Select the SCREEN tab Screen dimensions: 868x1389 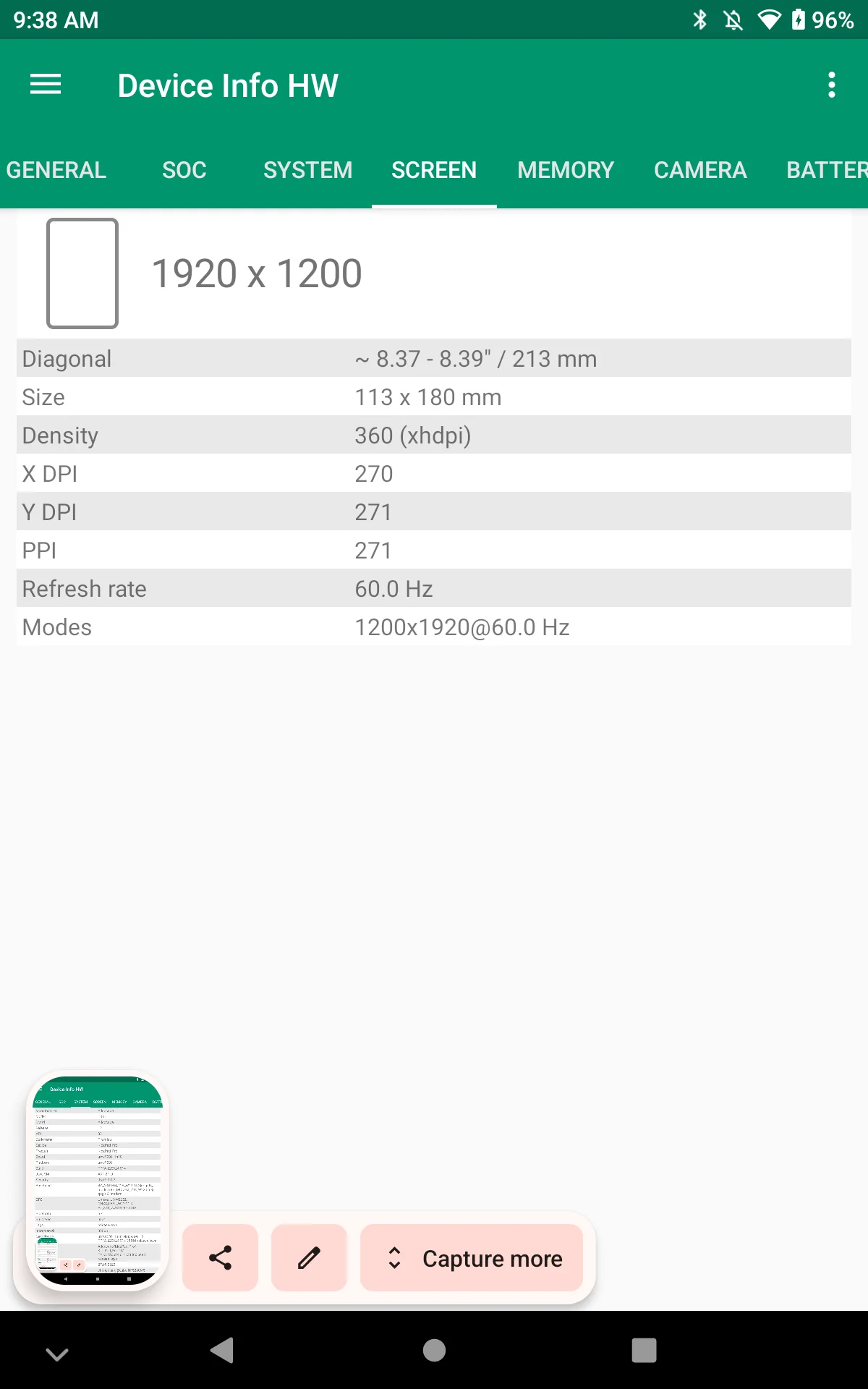434,170
